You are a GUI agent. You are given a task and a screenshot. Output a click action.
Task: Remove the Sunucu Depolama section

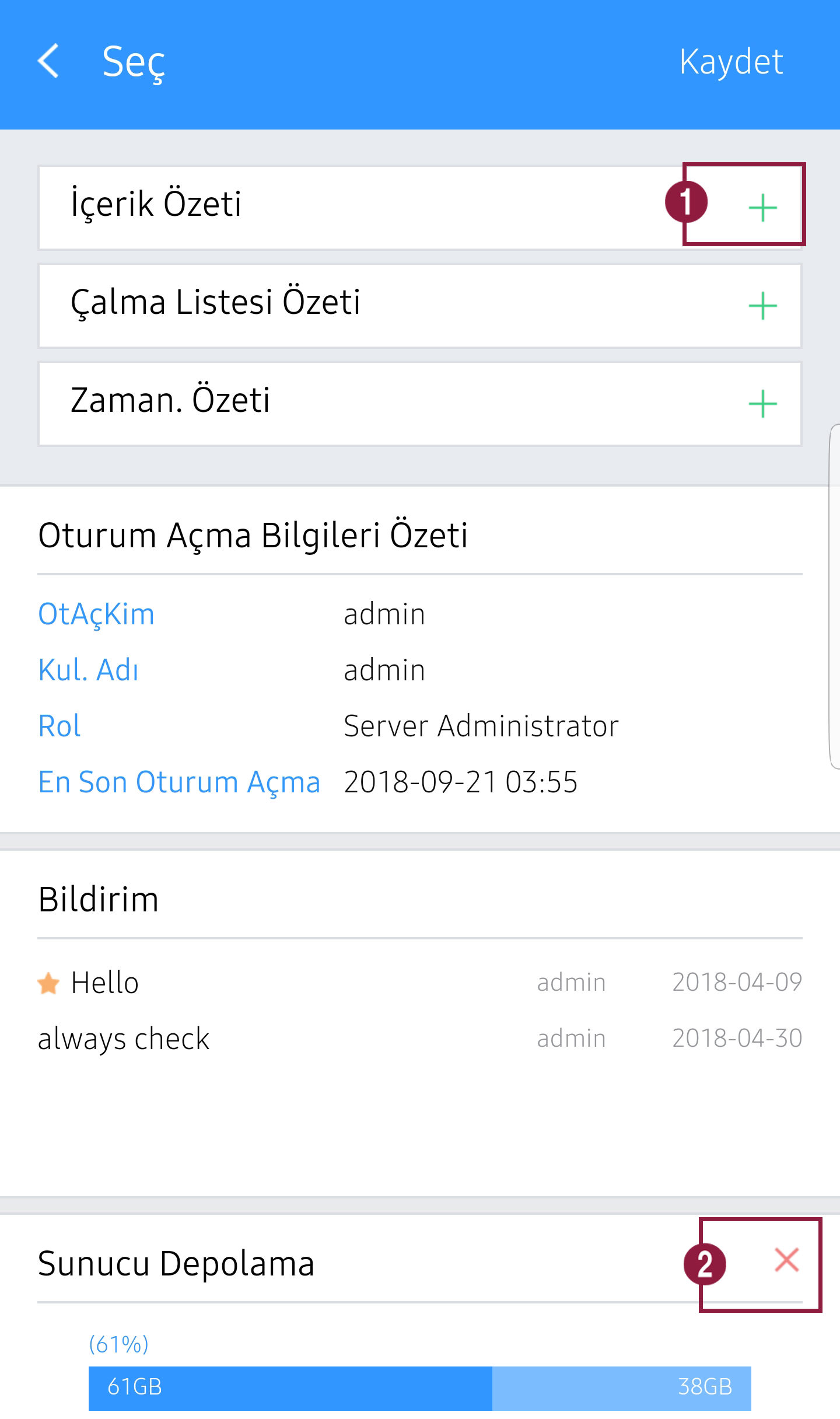(x=786, y=1260)
